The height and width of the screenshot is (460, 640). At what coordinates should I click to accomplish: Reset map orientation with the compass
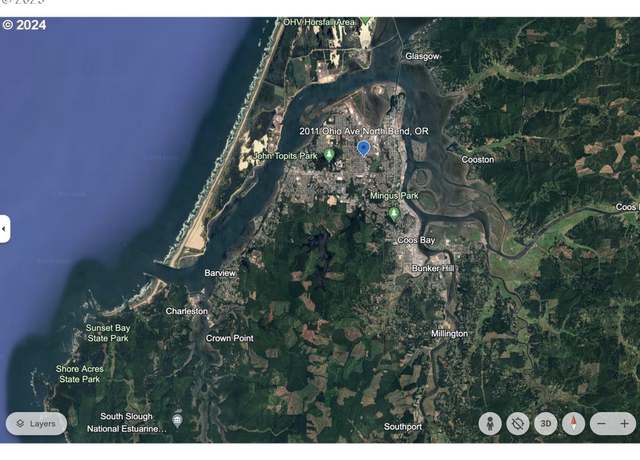pyautogui.click(x=573, y=423)
